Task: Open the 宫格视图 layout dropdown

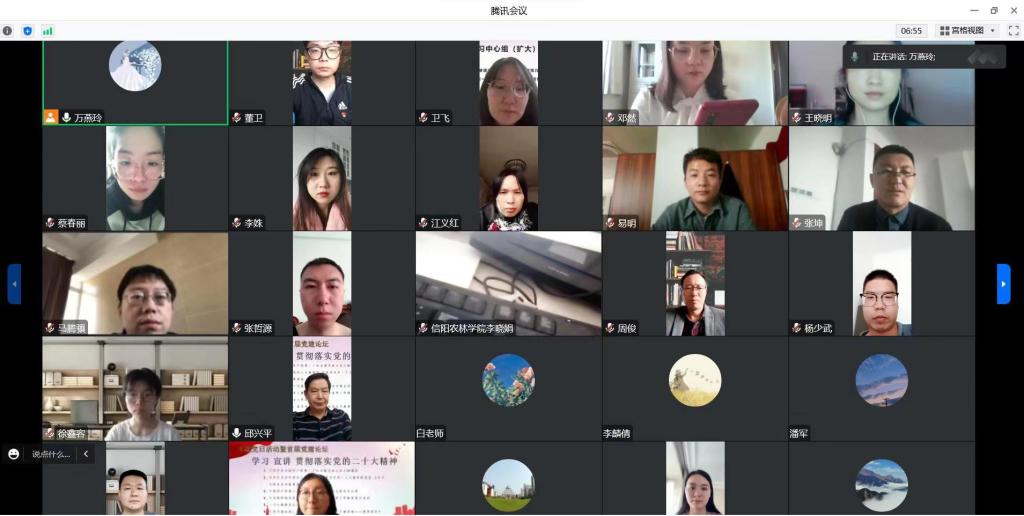Action: (968, 31)
